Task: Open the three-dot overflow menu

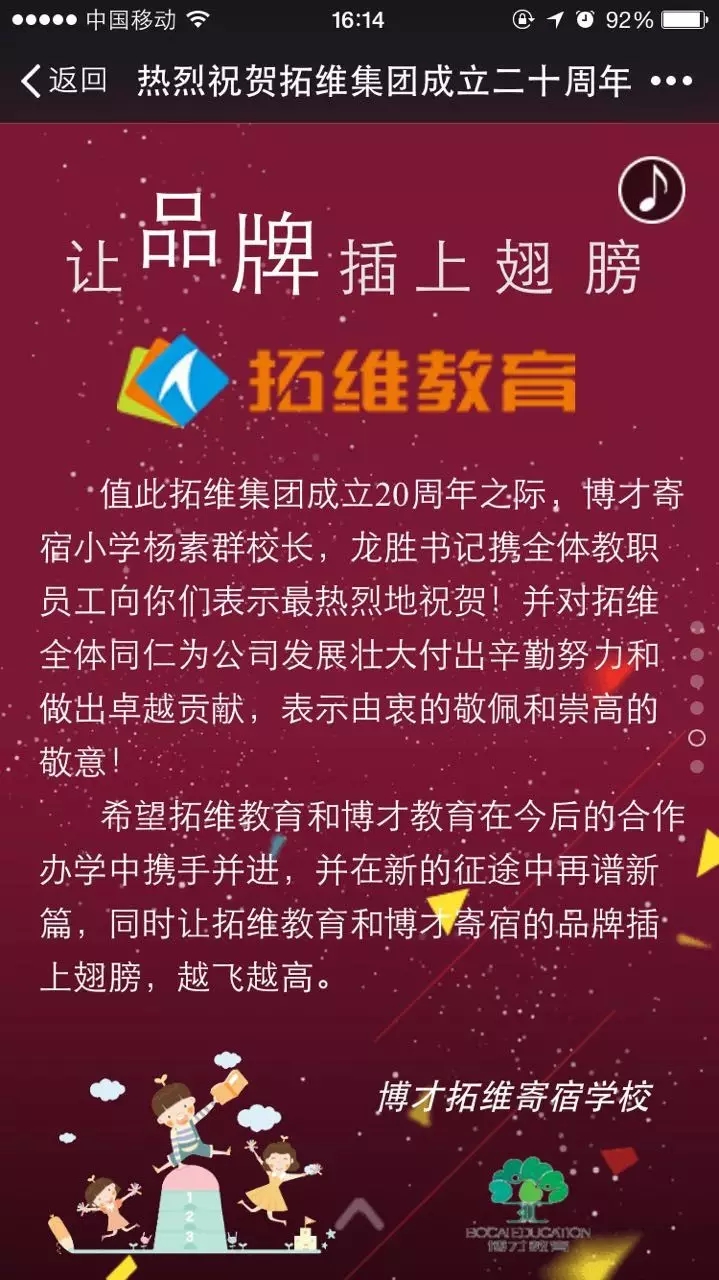Action: pyautogui.click(x=672, y=81)
